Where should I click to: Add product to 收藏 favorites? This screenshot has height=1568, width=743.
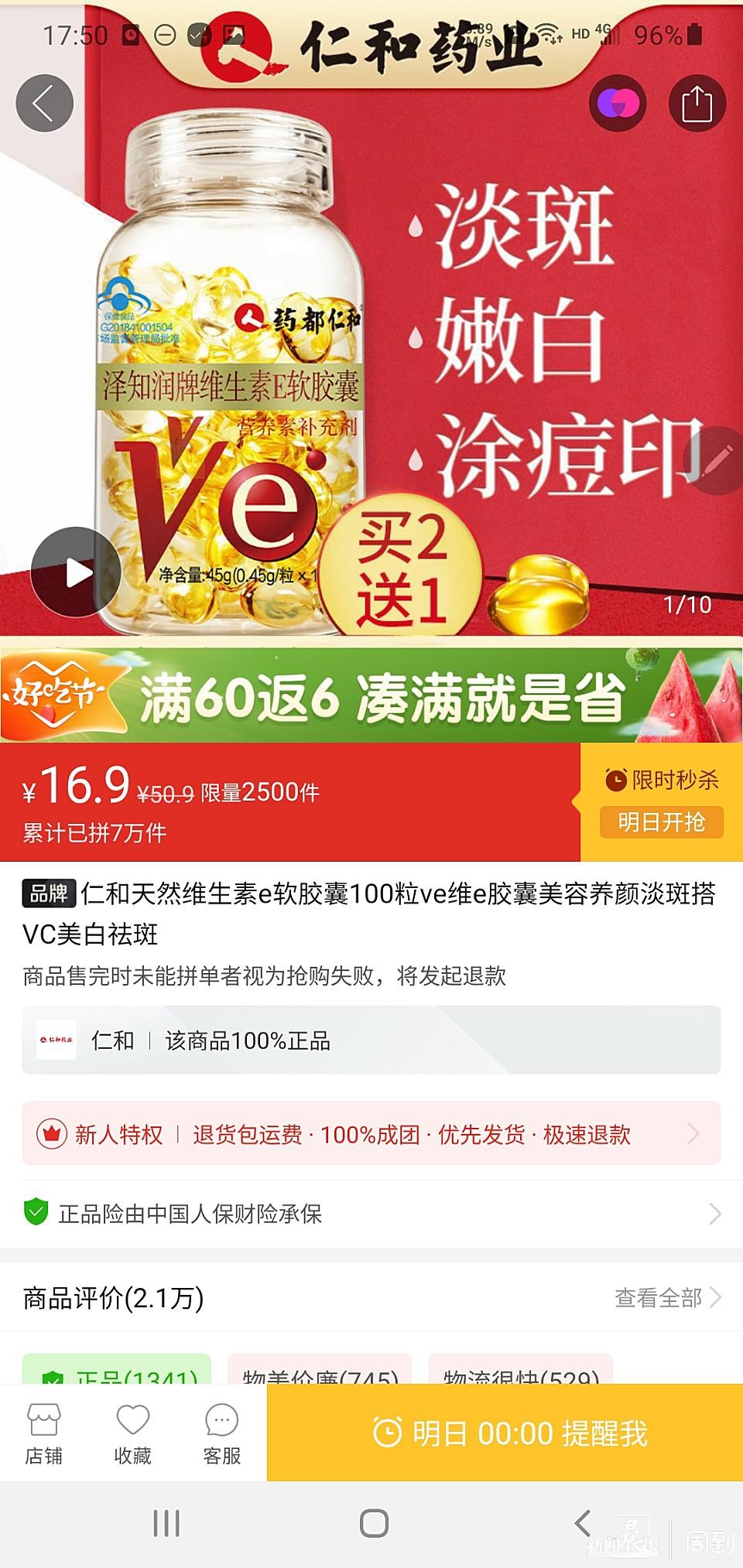(133, 1433)
